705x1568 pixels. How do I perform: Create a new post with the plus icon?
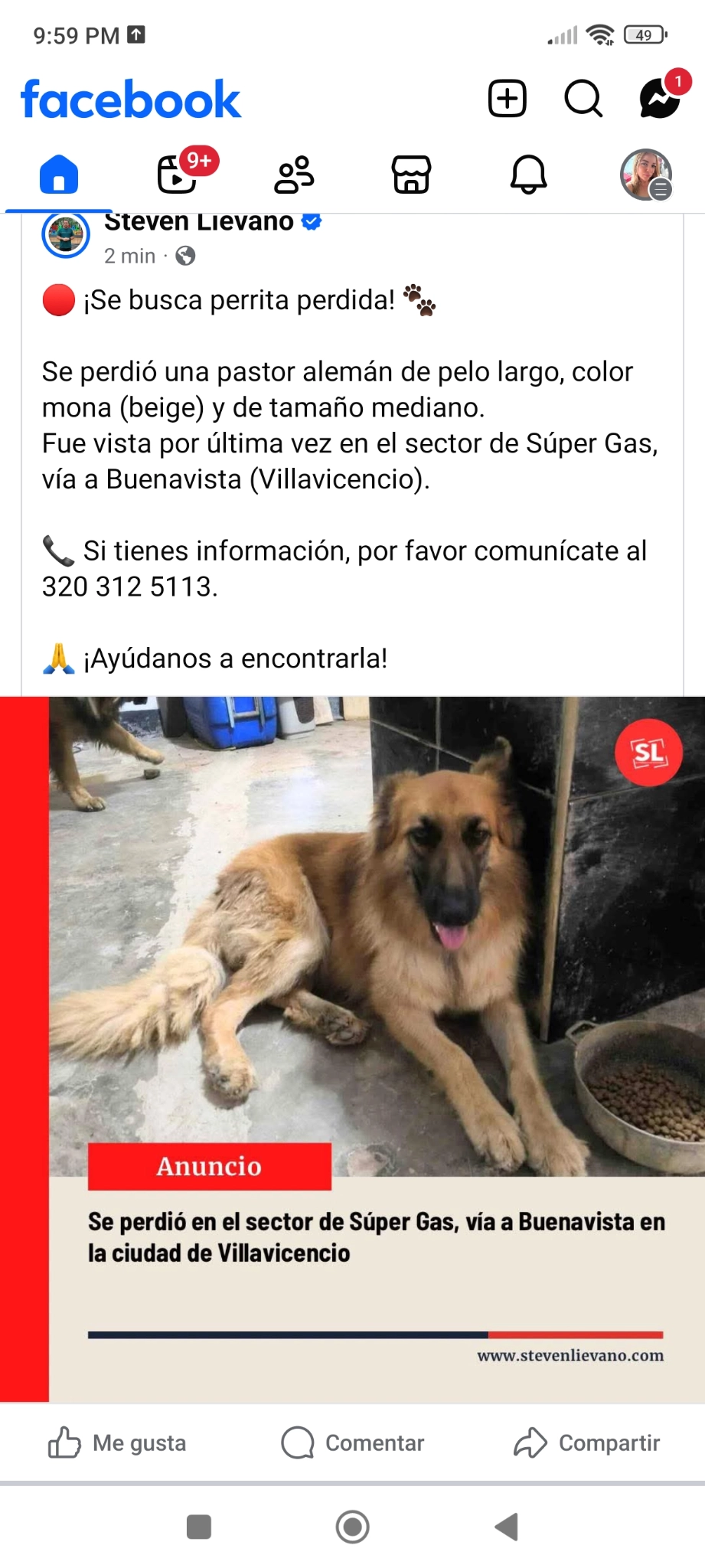click(508, 99)
